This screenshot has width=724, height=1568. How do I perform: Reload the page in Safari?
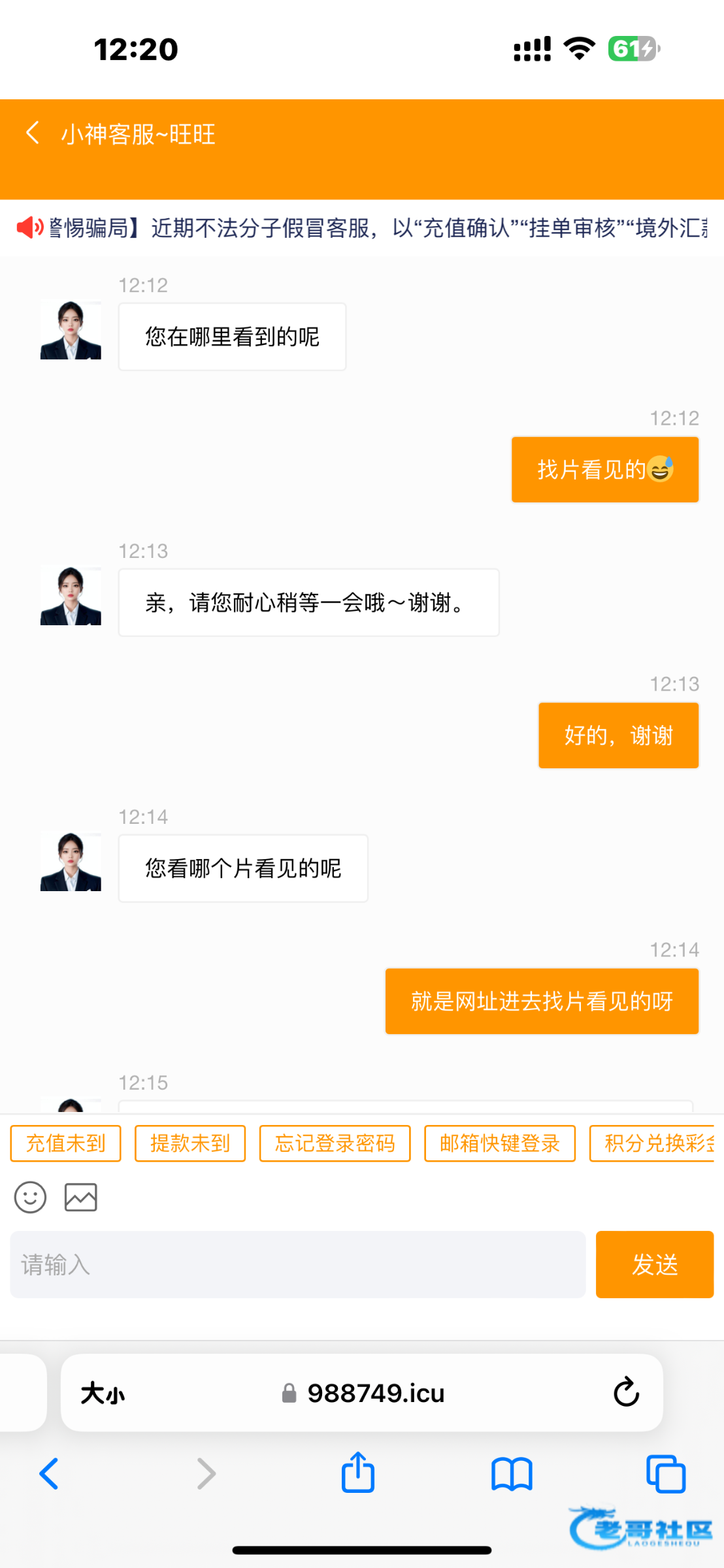[626, 1392]
